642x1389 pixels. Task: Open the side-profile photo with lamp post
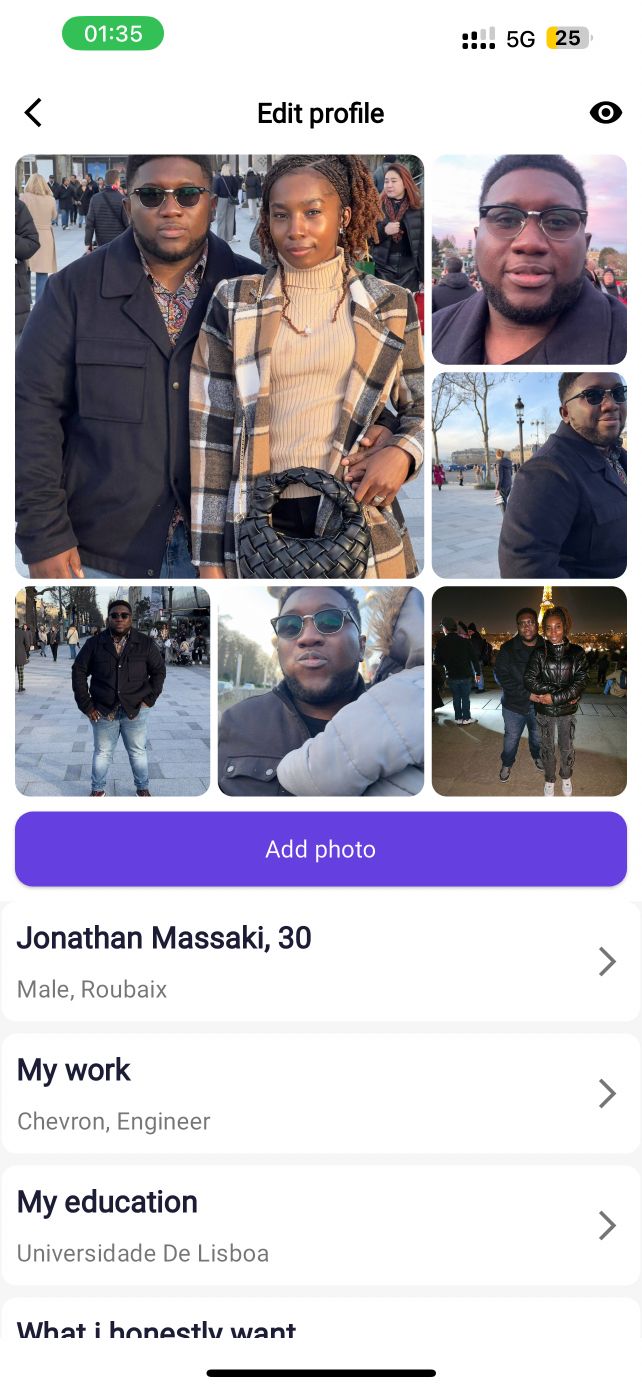529,475
